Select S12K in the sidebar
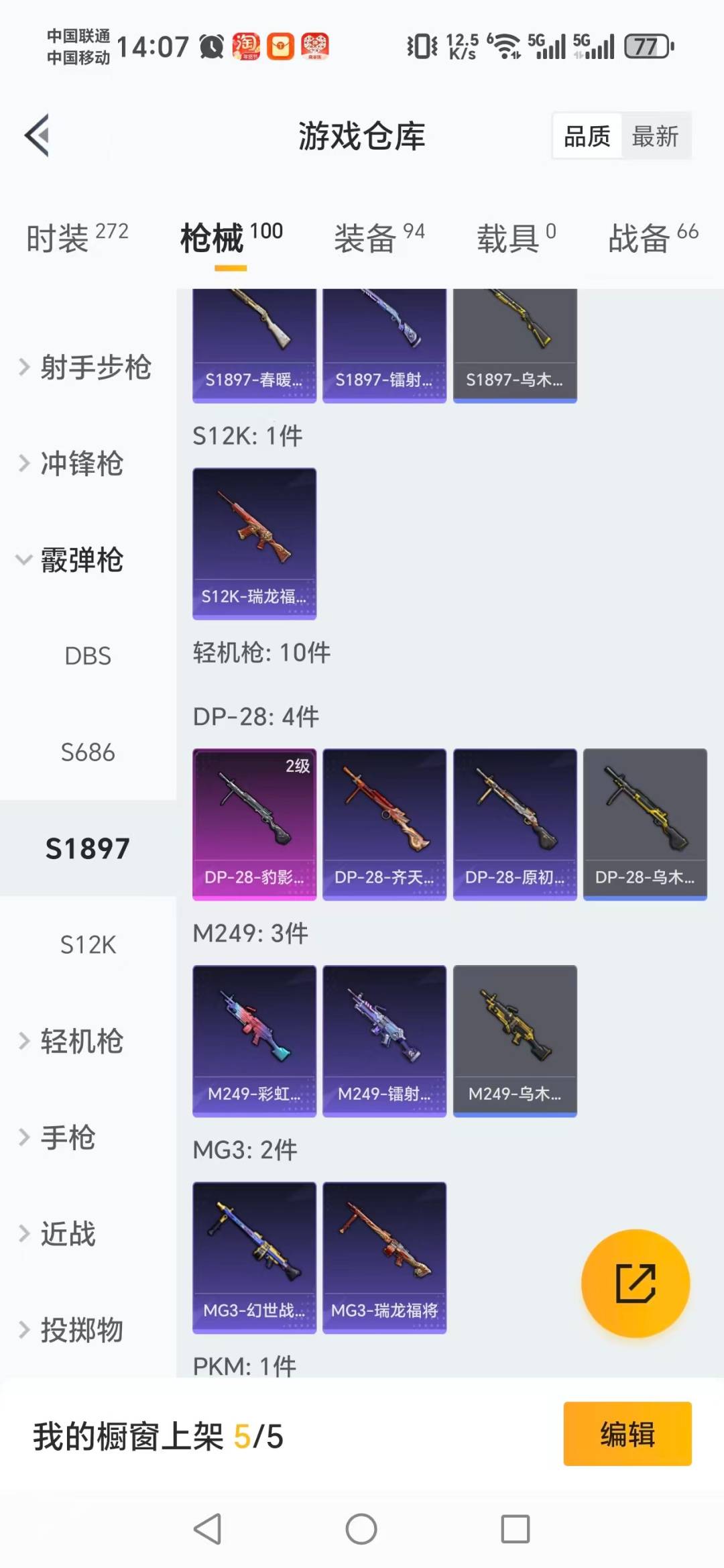The height and width of the screenshot is (1568, 724). coord(88,945)
